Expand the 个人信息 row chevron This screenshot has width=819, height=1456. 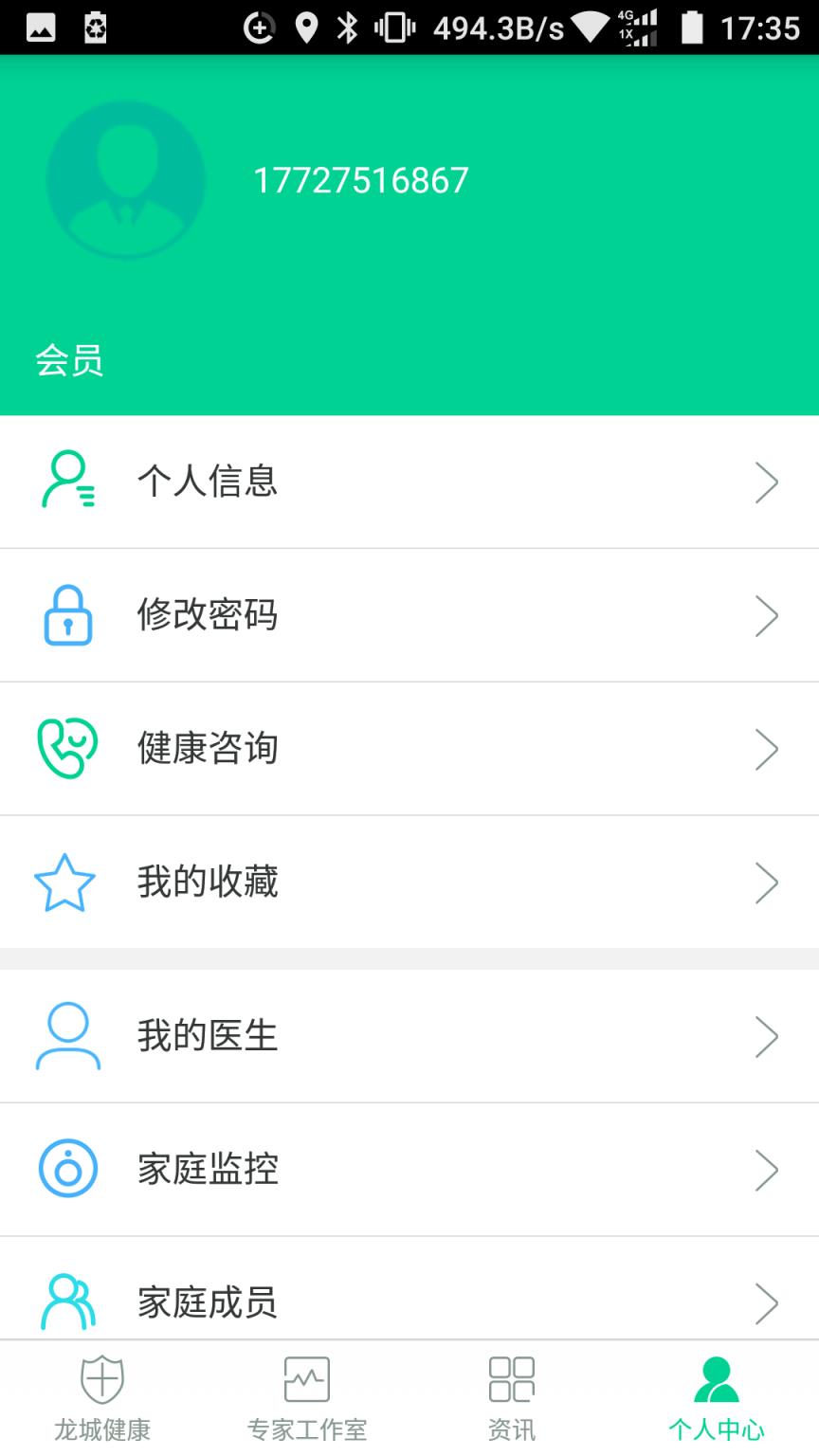[x=768, y=482]
